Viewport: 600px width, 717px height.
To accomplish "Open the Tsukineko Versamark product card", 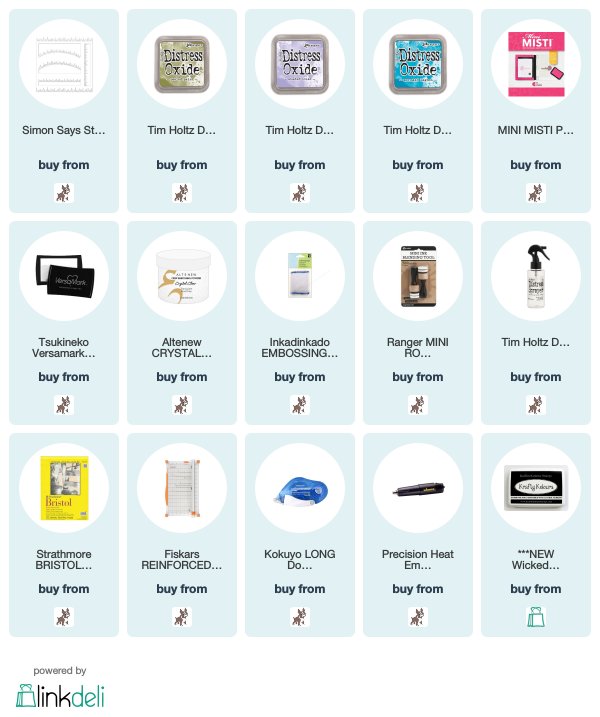I will tap(63, 284).
